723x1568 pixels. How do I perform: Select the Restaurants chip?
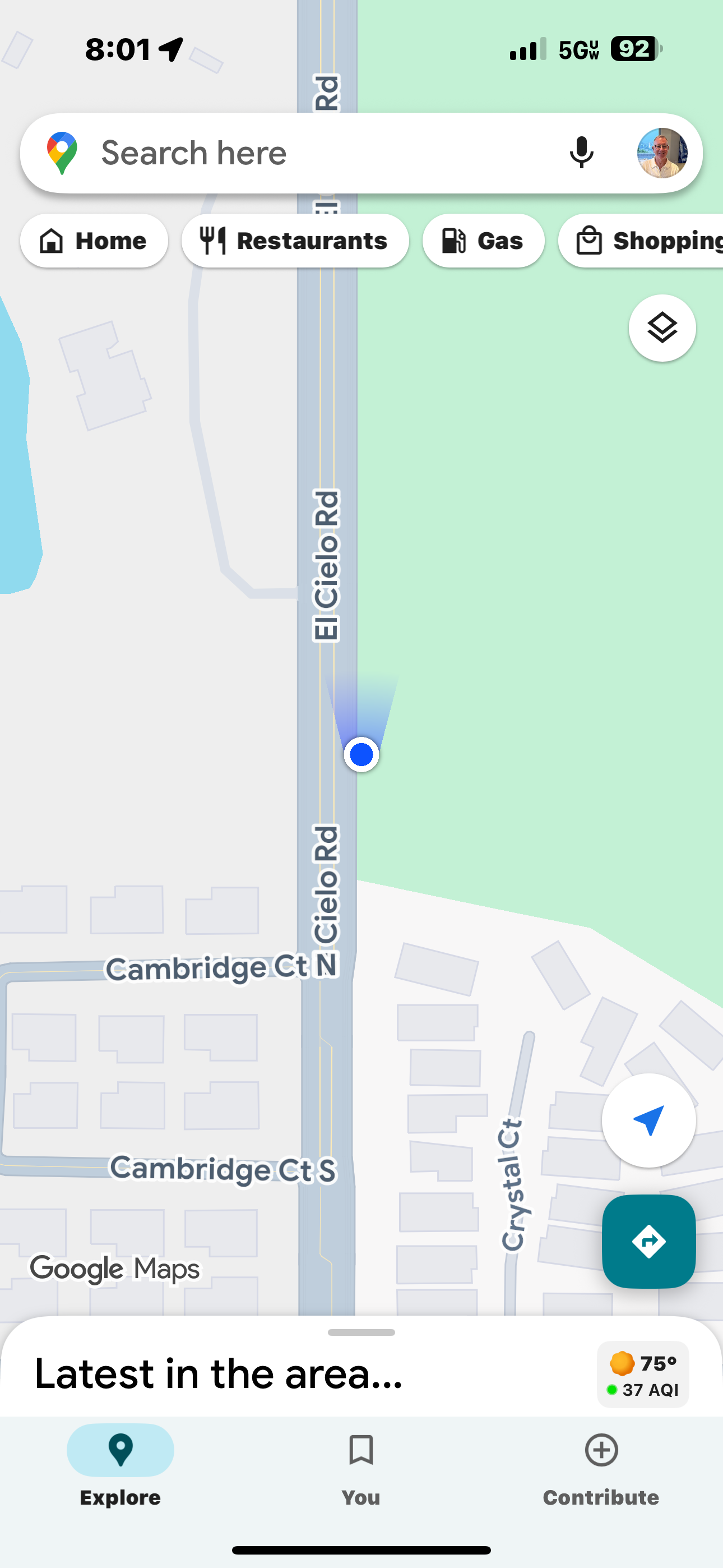[295, 241]
